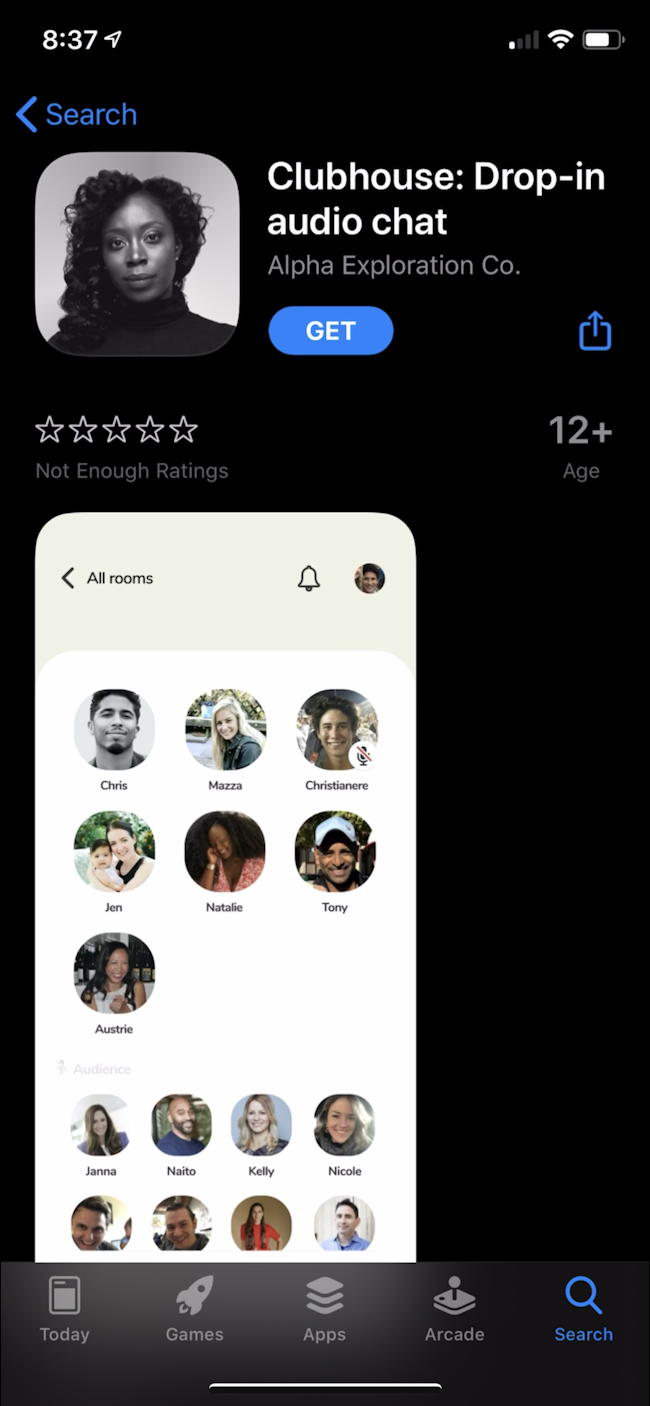Tap GET to download Clubhouse
Screen dimensions: 650x1406
pyautogui.click(x=331, y=331)
